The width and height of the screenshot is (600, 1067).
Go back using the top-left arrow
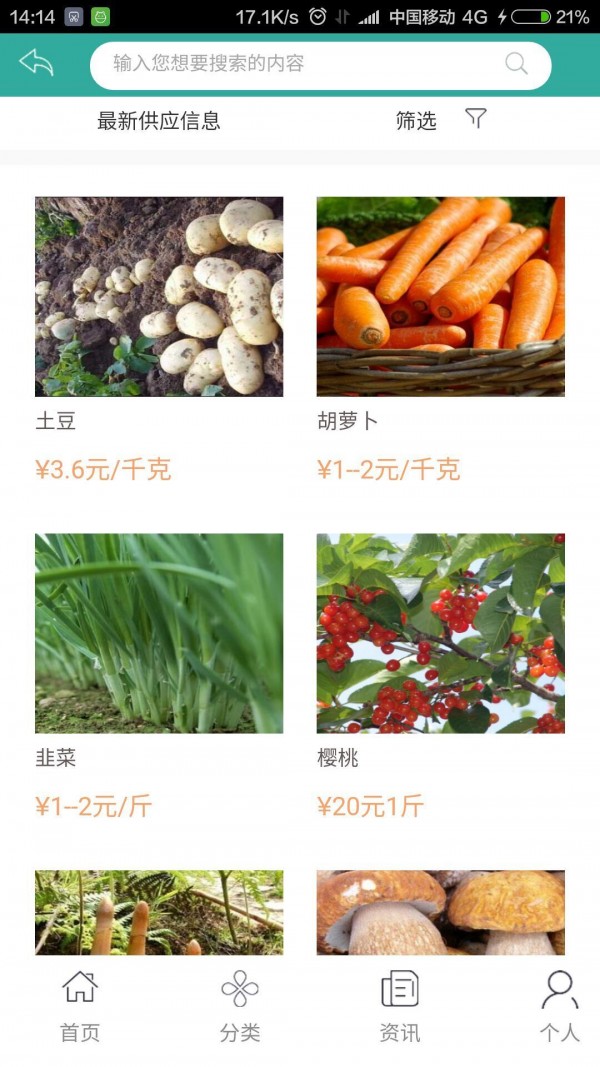pos(36,64)
